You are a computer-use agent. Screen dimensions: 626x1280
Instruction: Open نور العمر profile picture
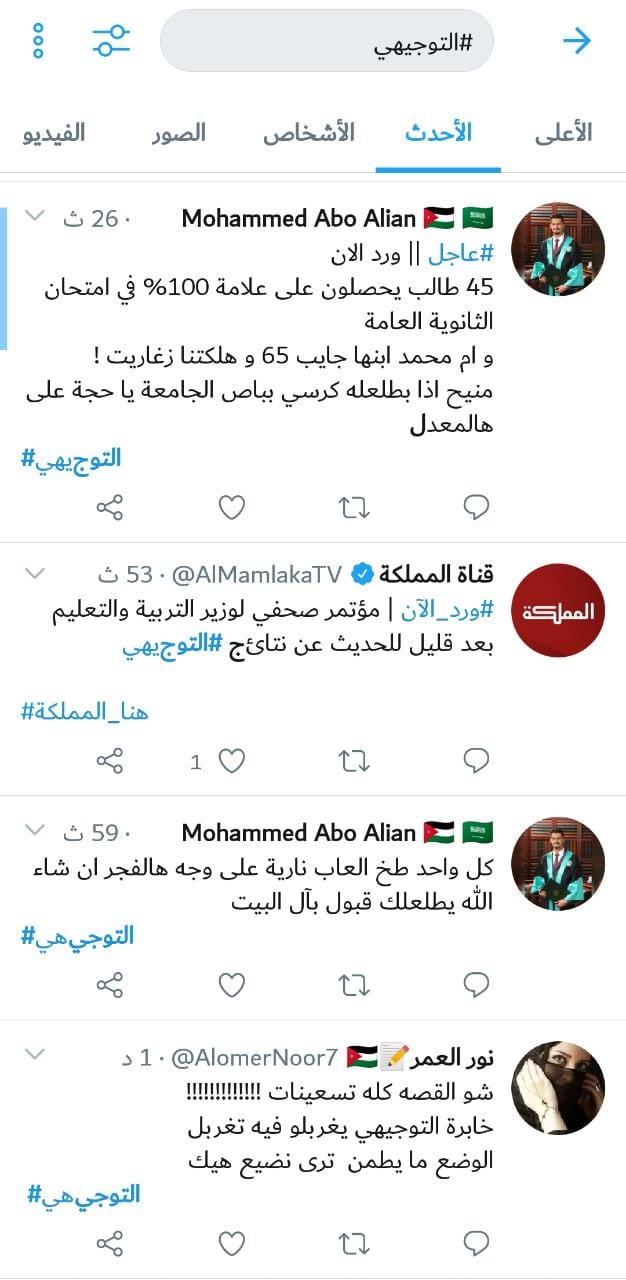(558, 1088)
